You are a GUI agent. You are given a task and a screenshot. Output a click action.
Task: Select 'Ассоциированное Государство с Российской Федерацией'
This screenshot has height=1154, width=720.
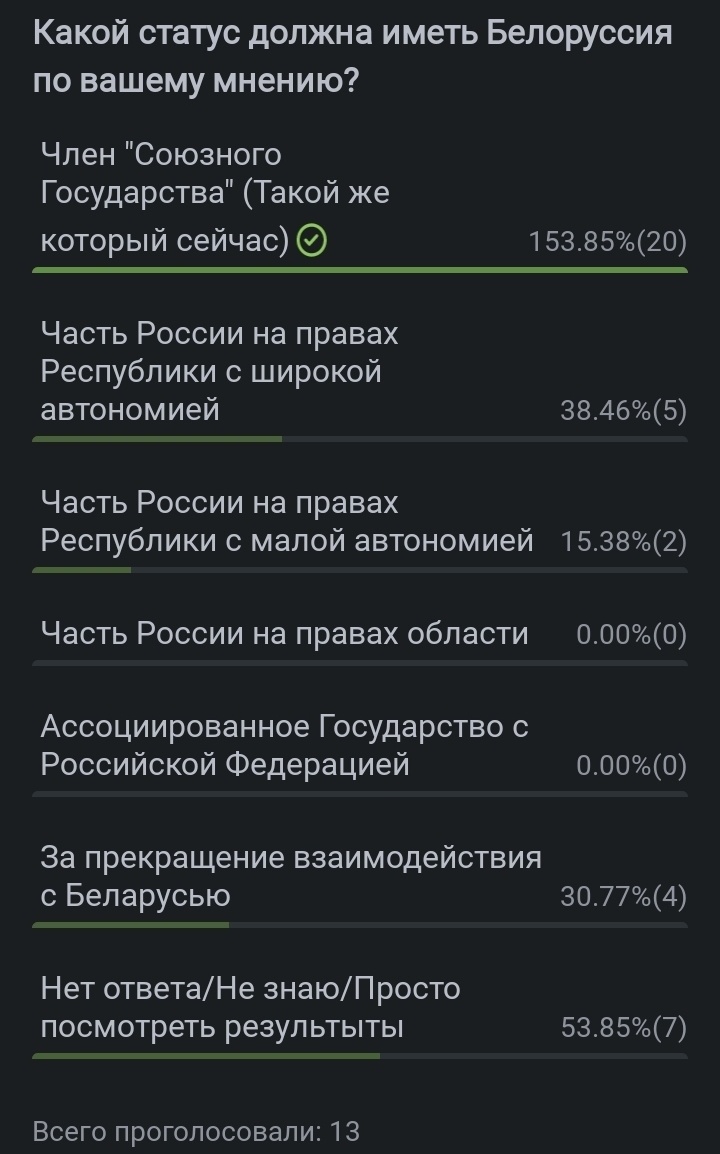pyautogui.click(x=284, y=745)
